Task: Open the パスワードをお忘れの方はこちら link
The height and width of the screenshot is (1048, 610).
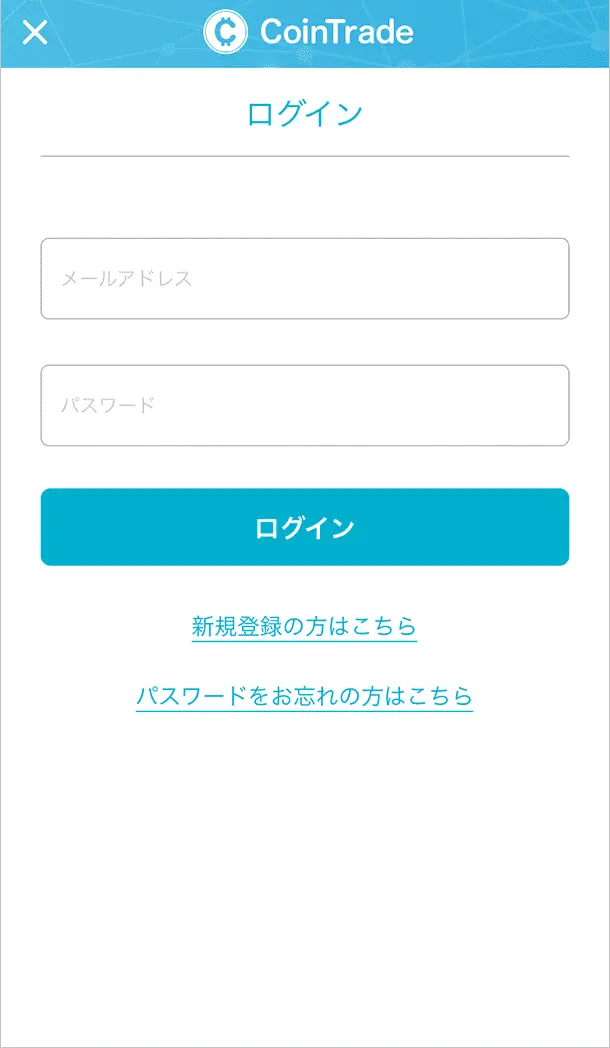Action: [x=305, y=696]
